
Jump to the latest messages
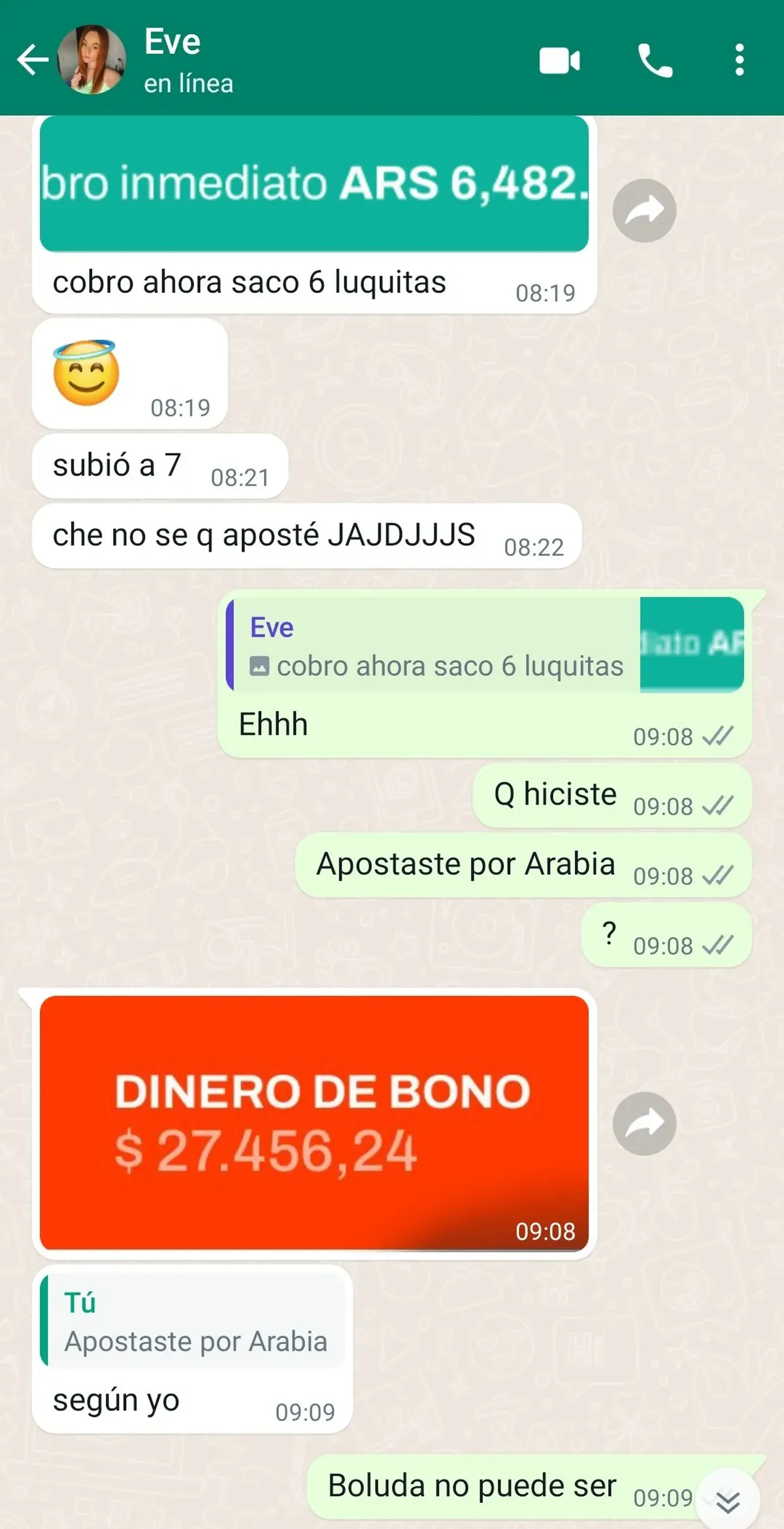pyautogui.click(x=727, y=1502)
